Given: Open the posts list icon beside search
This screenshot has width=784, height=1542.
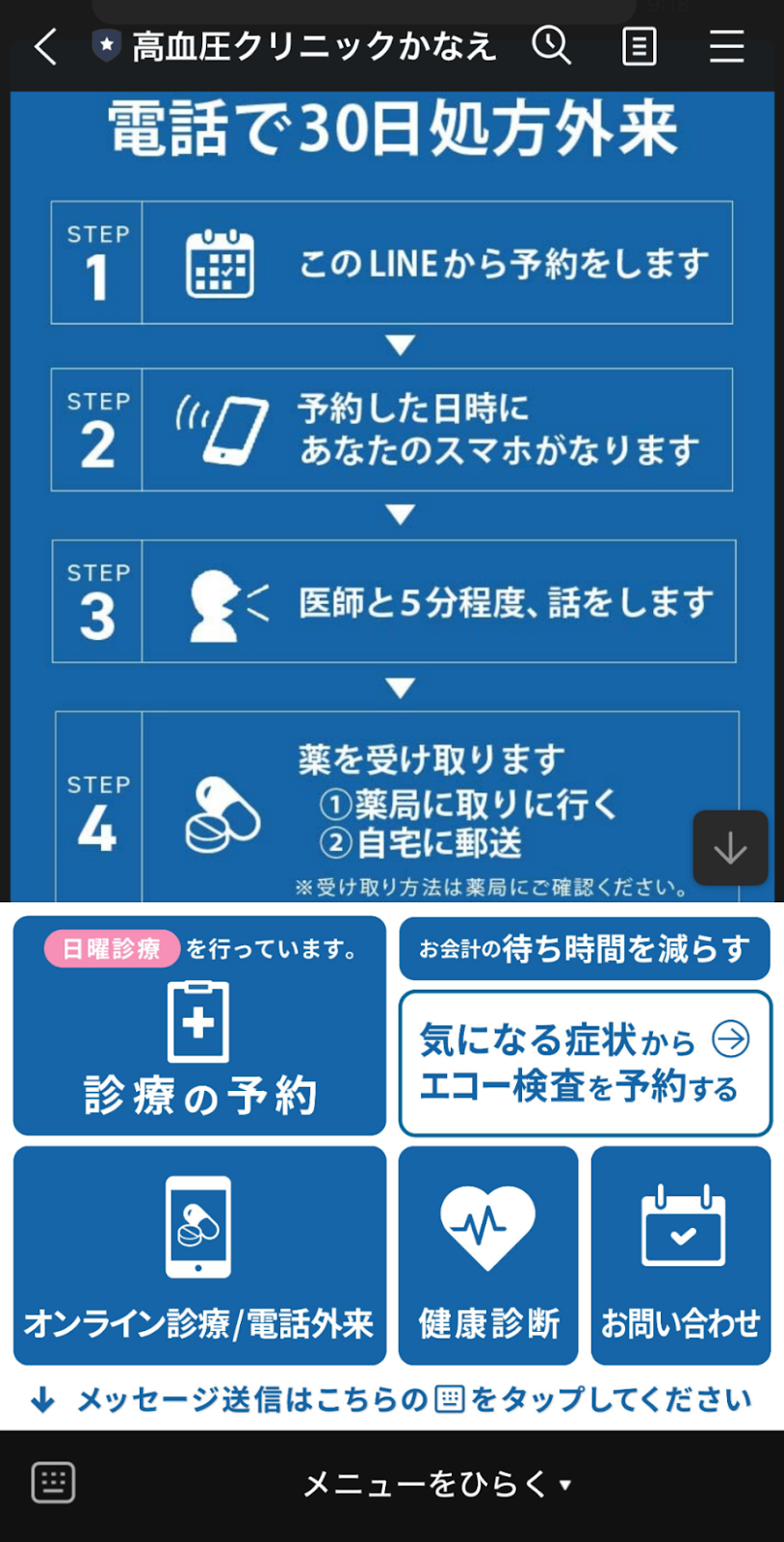Looking at the screenshot, I should [640, 46].
